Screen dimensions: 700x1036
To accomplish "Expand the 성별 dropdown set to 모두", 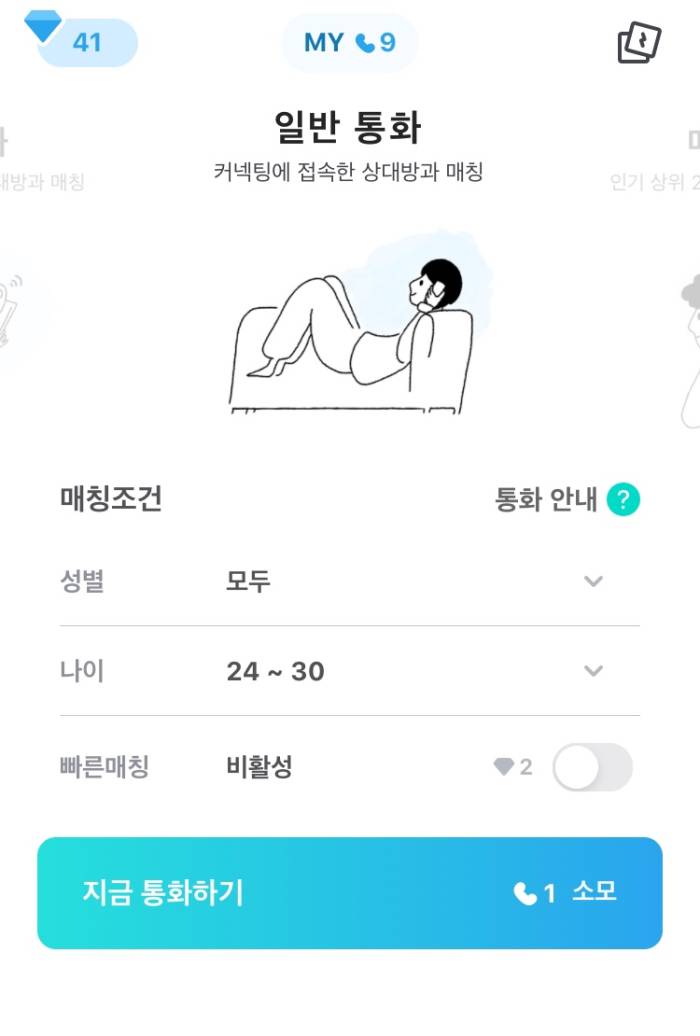I will (x=593, y=581).
